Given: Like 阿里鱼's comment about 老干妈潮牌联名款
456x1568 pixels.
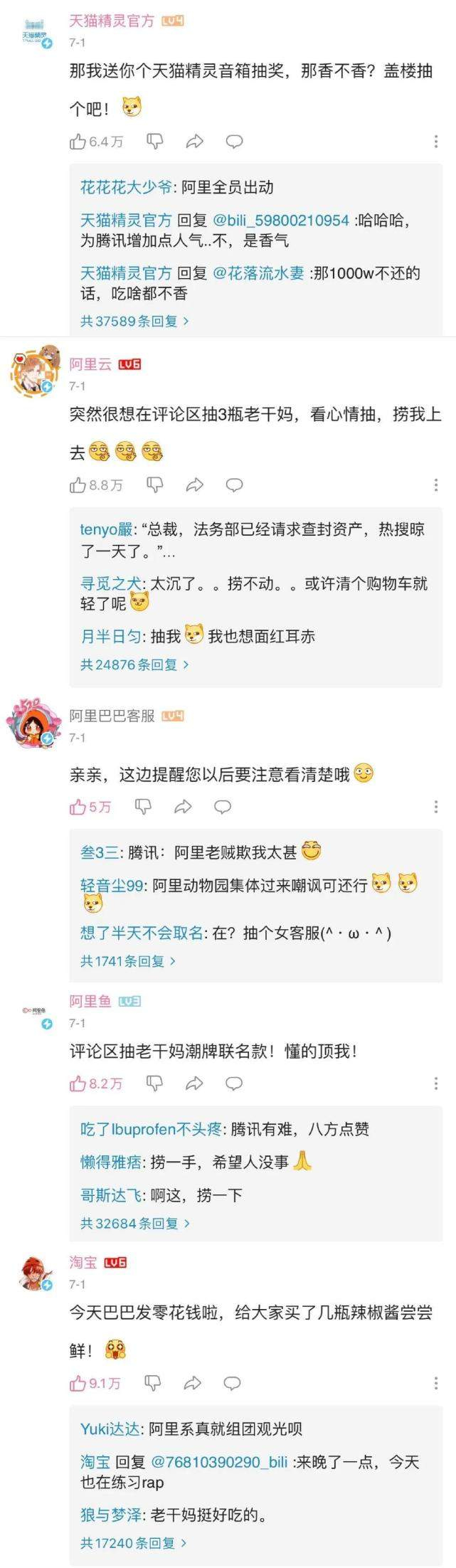Looking at the screenshot, I should point(78,1084).
